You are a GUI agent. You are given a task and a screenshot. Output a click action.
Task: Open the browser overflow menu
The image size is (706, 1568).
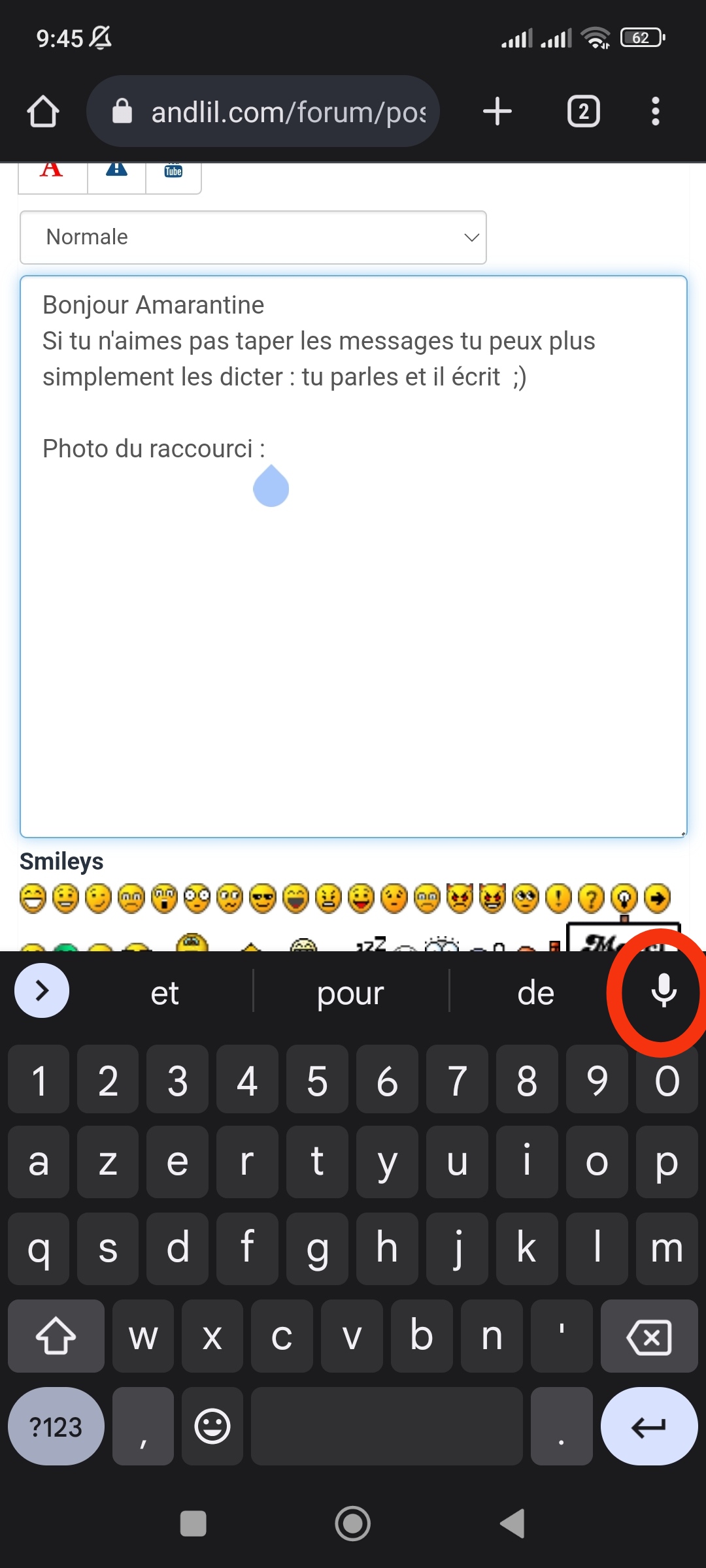click(655, 112)
